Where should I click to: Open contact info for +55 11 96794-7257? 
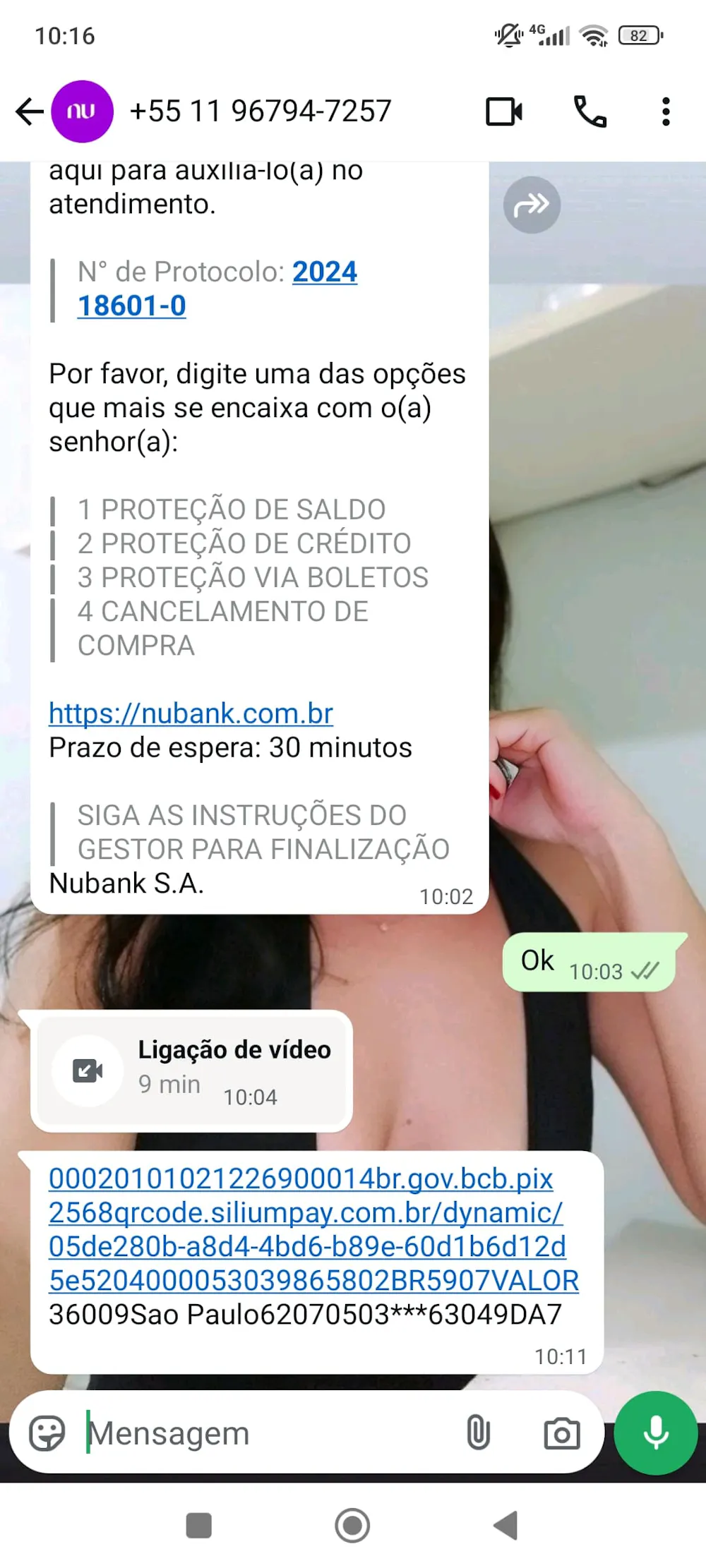tap(261, 111)
